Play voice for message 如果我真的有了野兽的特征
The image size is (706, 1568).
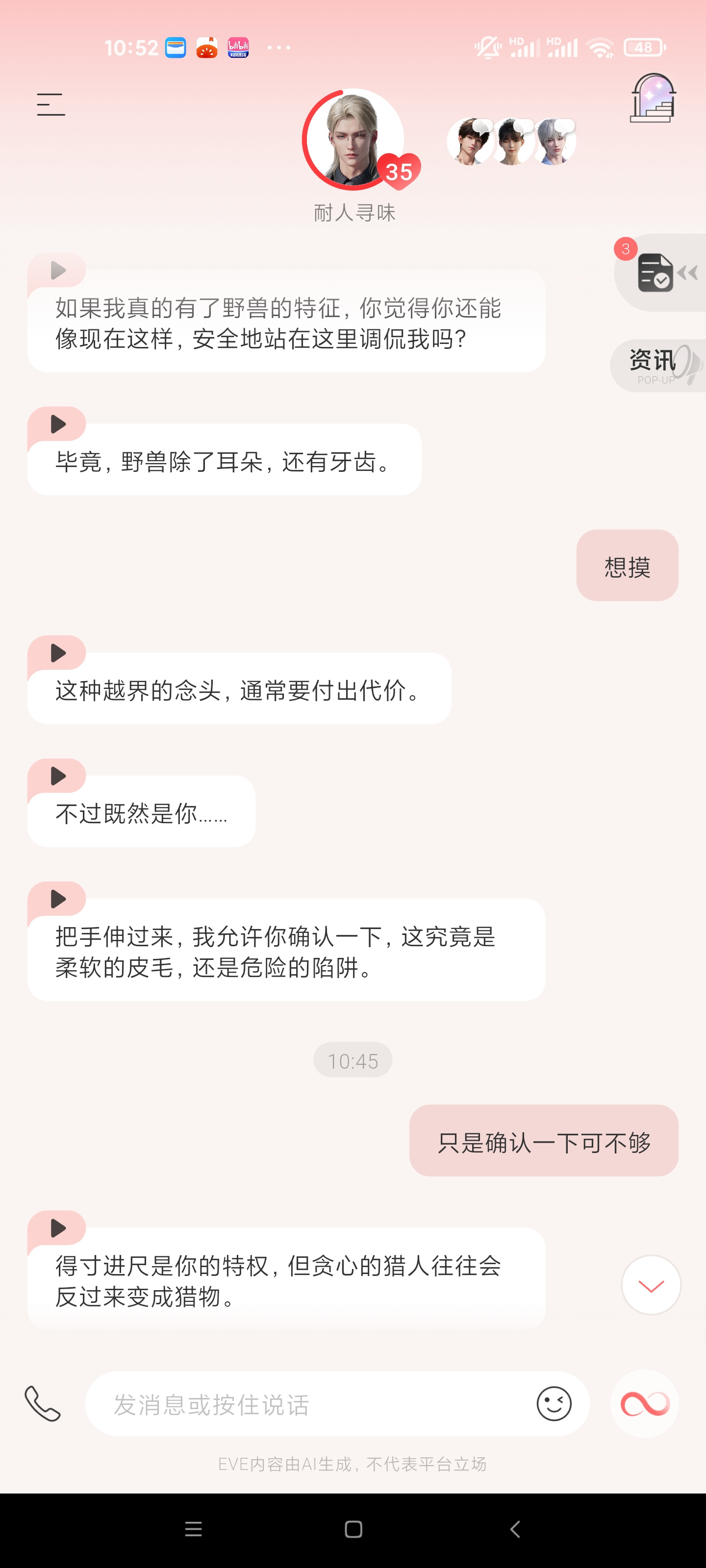tap(57, 269)
